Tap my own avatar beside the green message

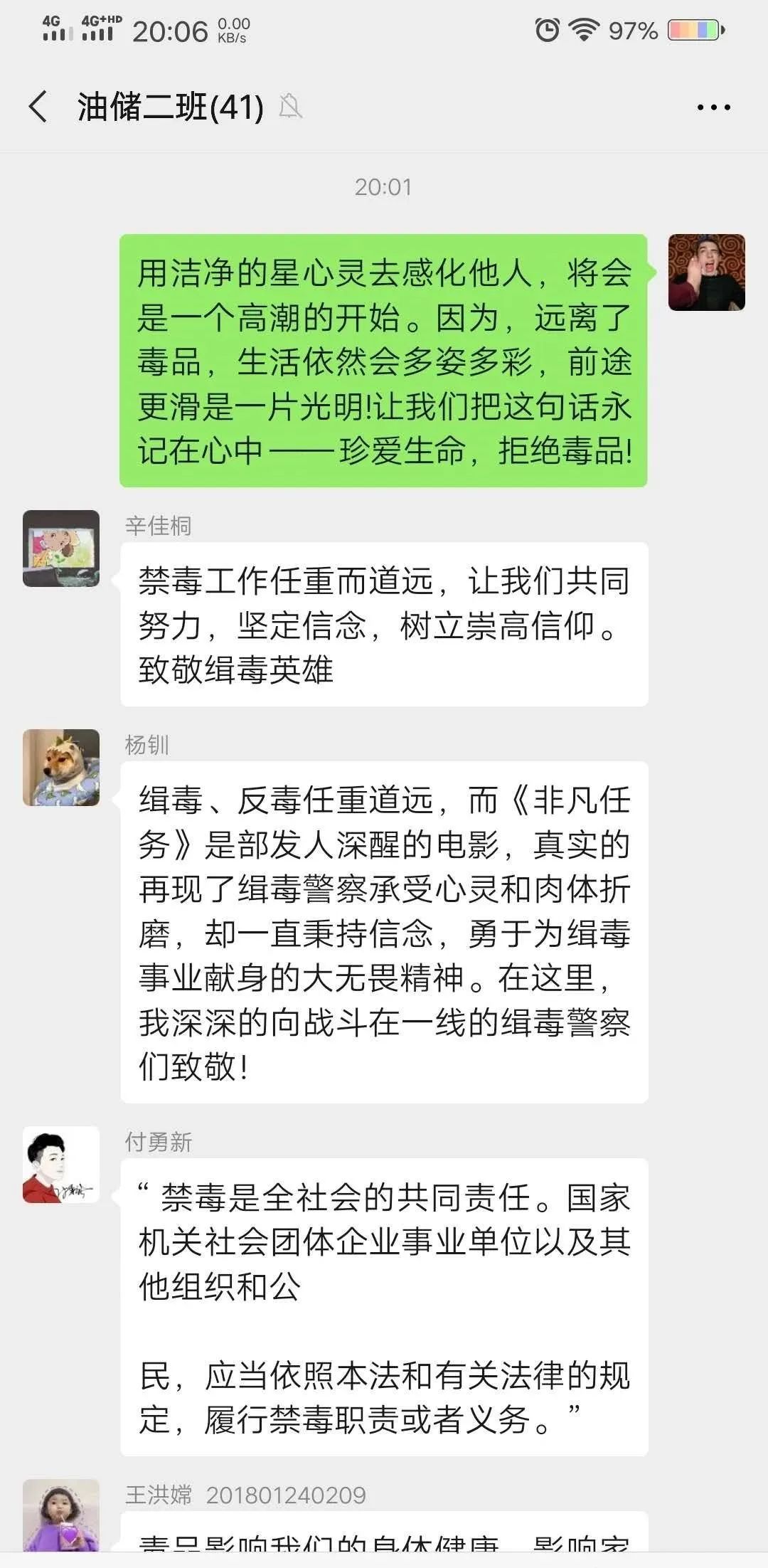(706, 272)
